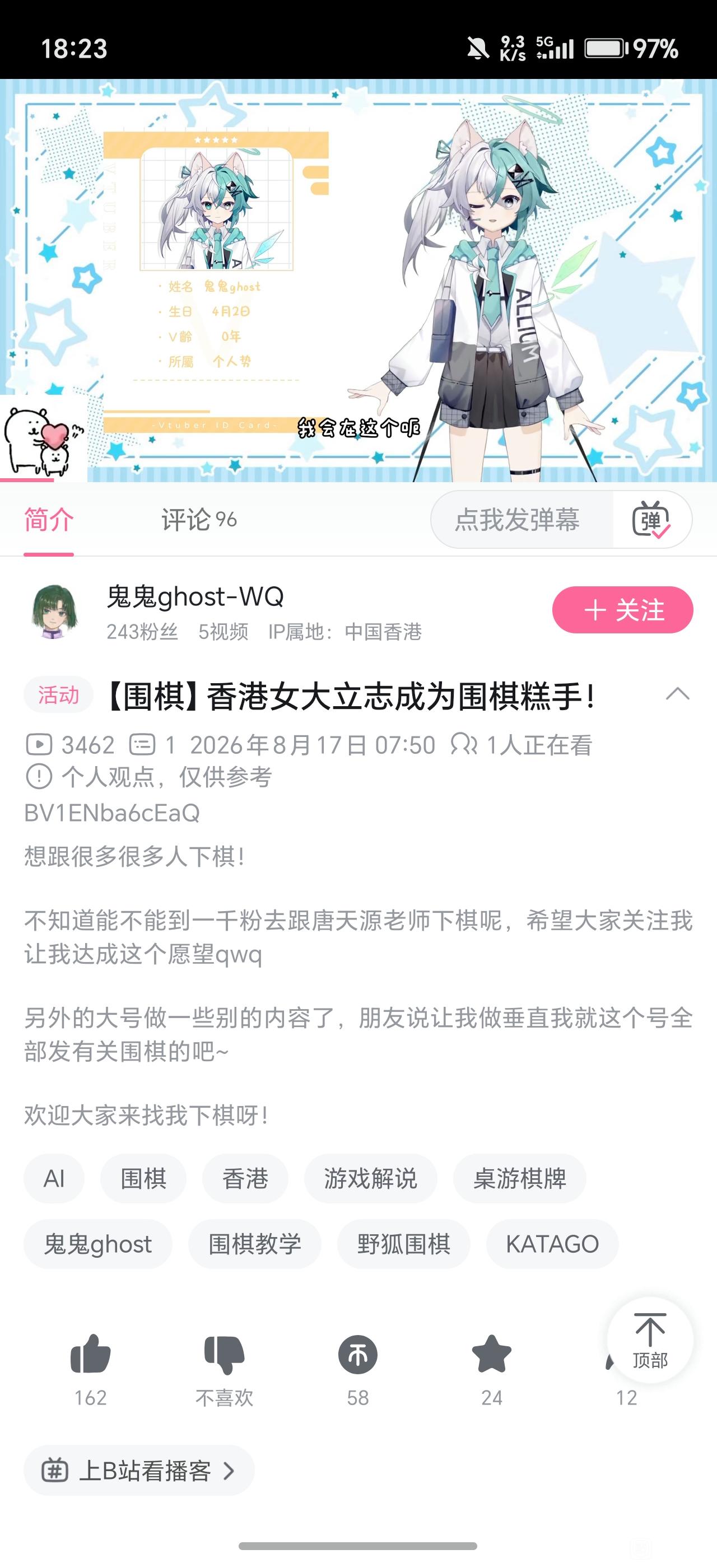Open the 活动 badge
Image resolution: width=717 pixels, height=1568 pixels.
coord(58,694)
